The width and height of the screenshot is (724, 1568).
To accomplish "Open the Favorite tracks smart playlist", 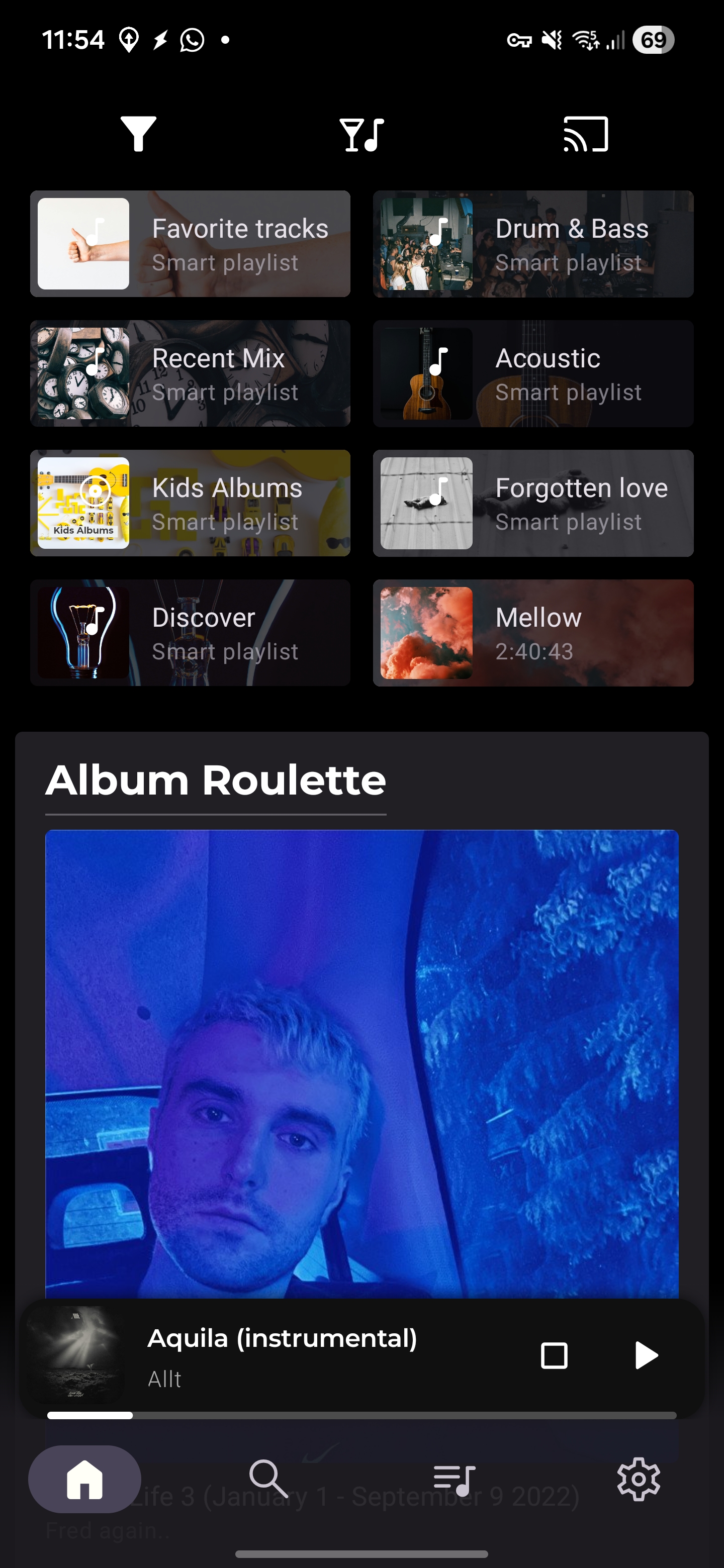I will (x=190, y=244).
